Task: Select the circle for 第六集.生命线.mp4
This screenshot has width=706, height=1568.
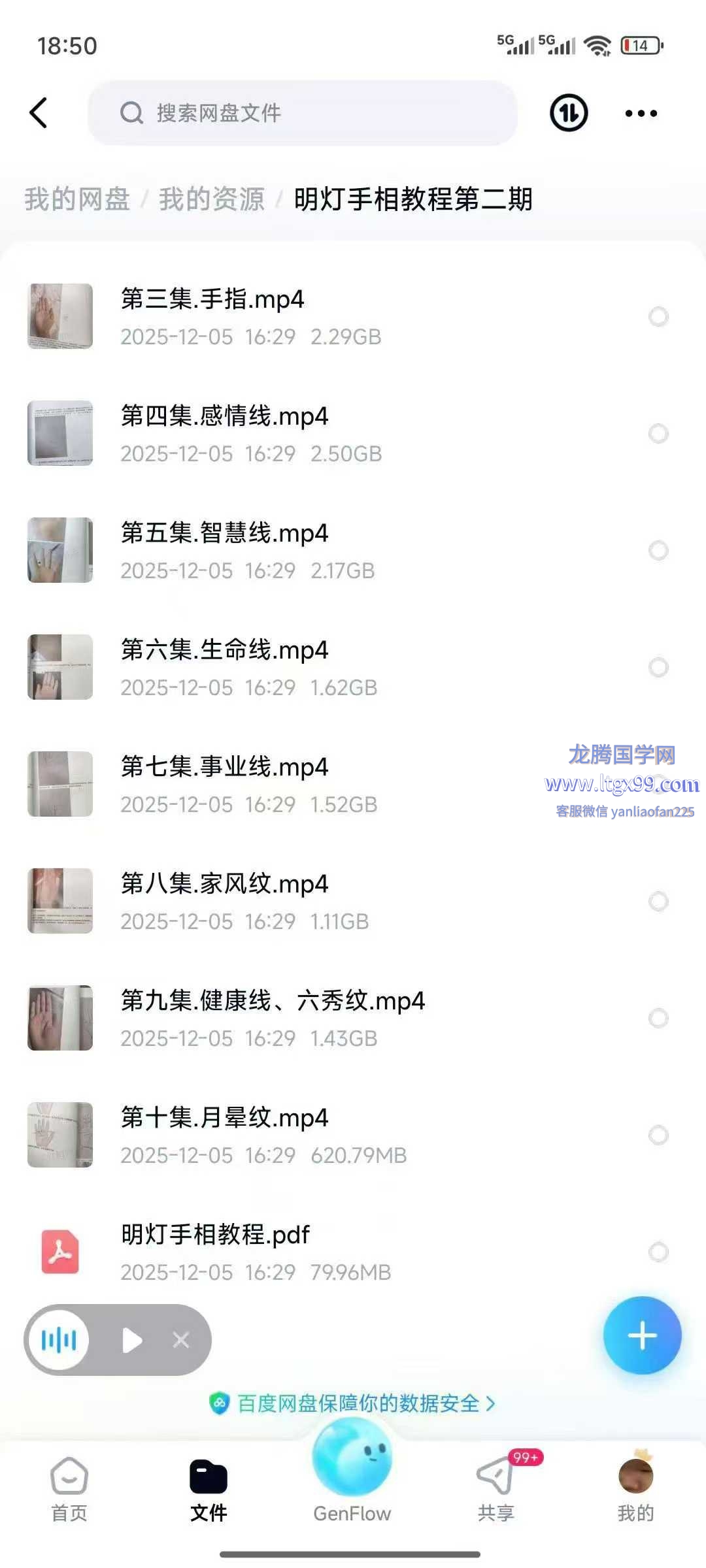Action: click(658, 667)
